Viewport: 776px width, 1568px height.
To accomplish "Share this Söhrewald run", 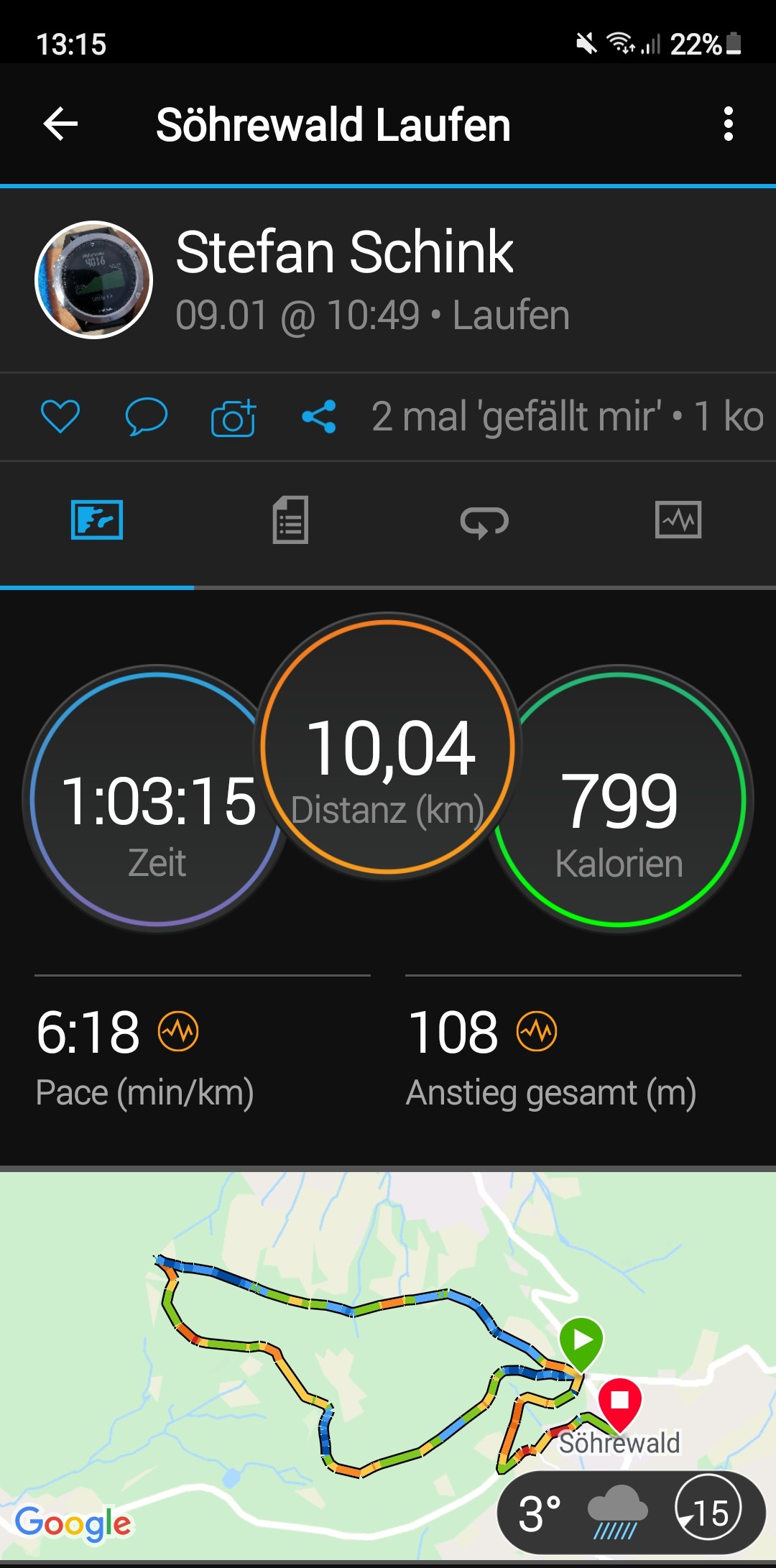I will click(319, 417).
